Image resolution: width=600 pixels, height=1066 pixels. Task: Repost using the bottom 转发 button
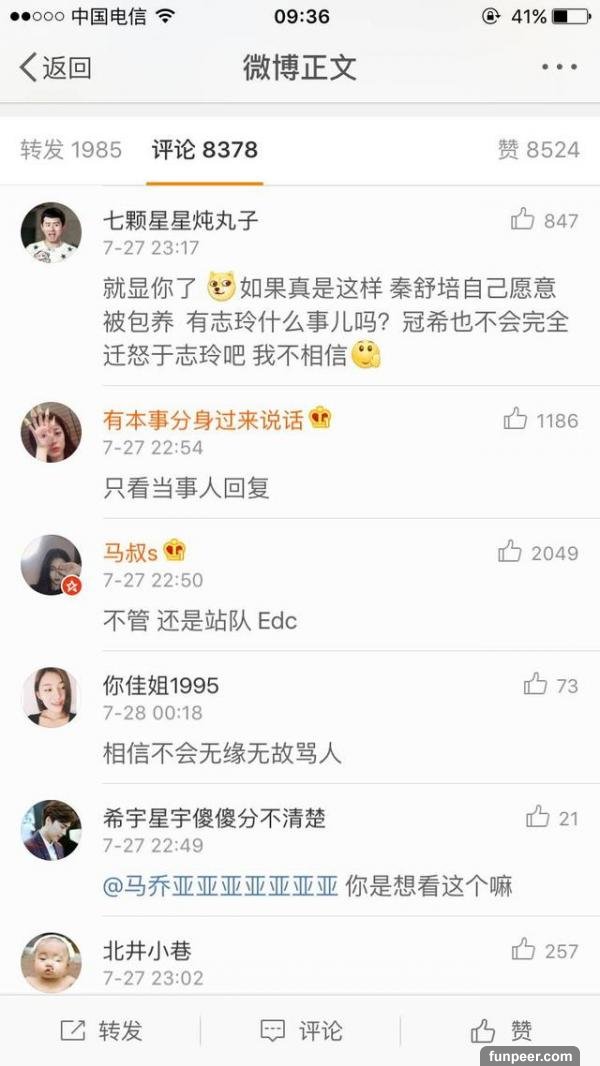click(101, 1031)
